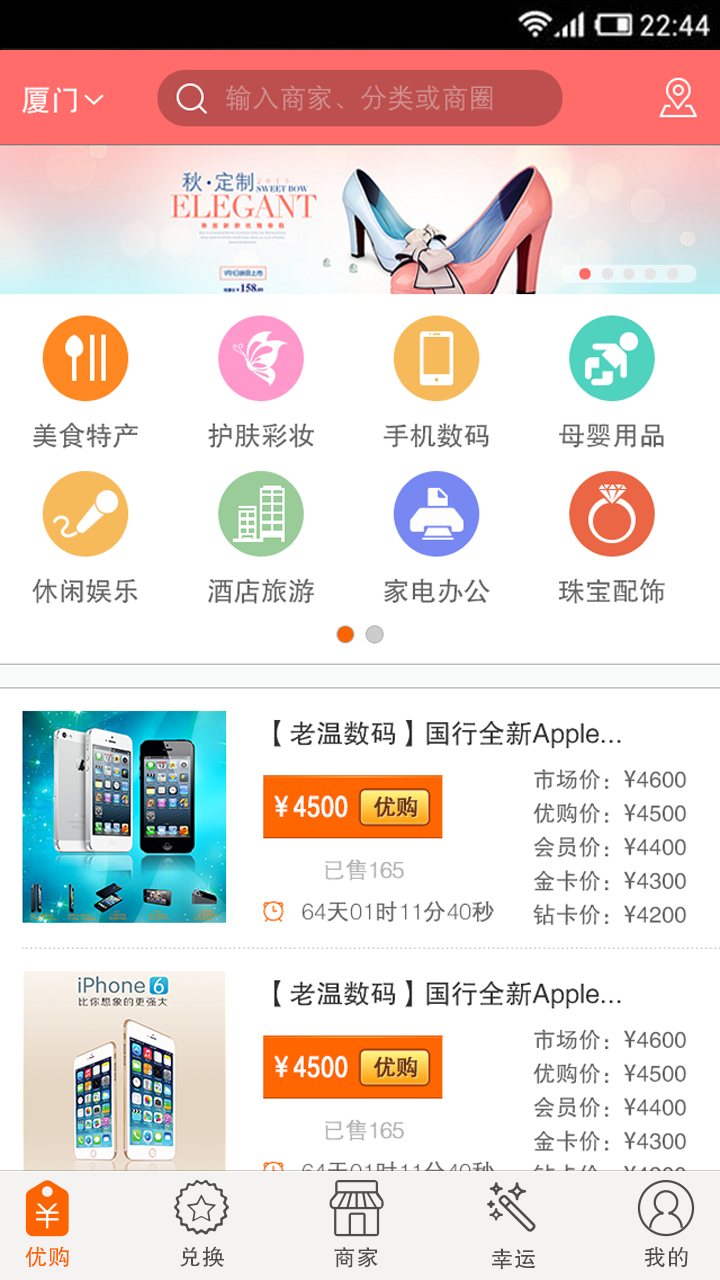Go to the 我的 tab
Image resolution: width=720 pixels, height=1280 pixels.
pos(666,1226)
